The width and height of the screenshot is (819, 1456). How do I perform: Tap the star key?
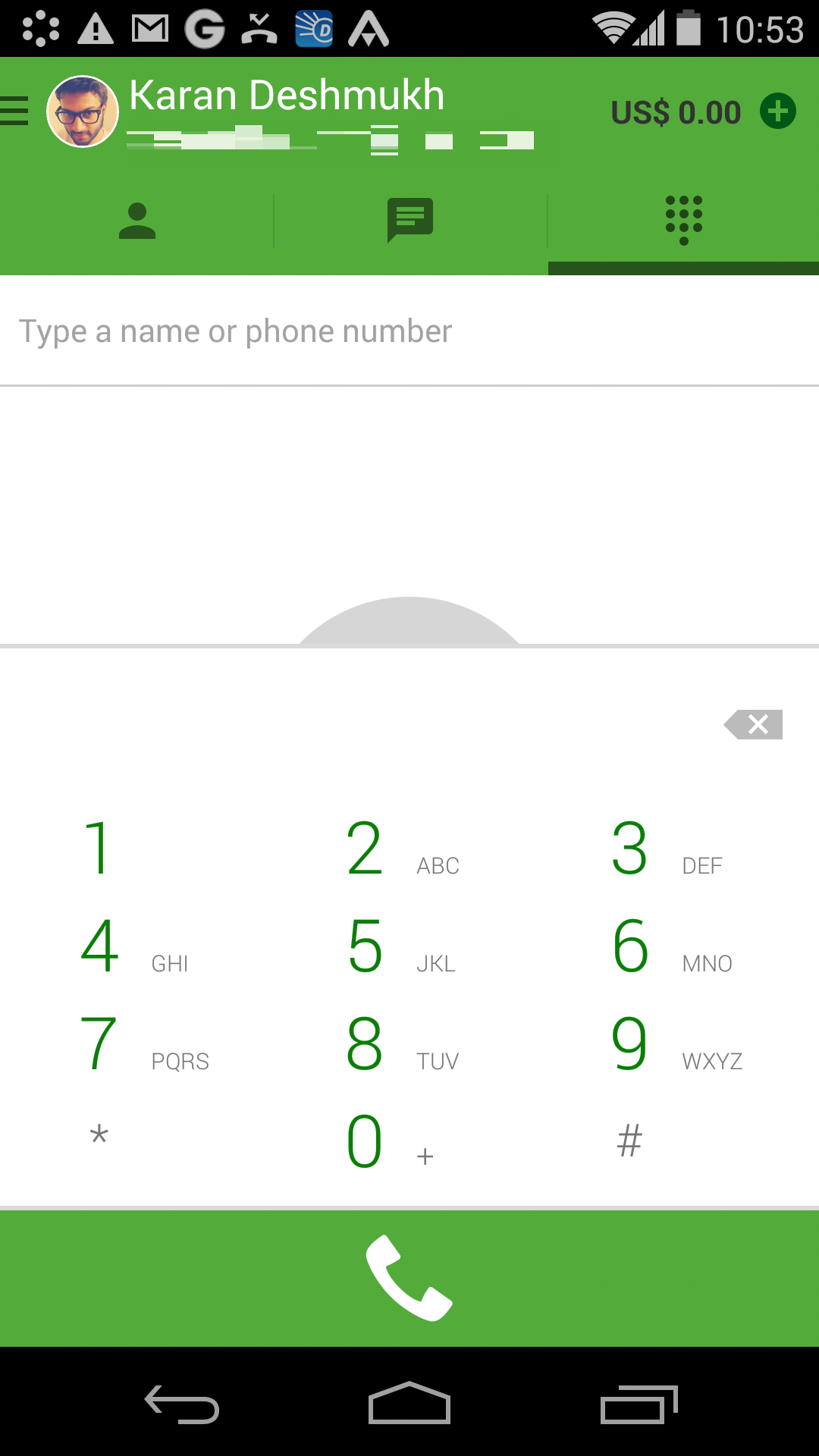pos(99,1137)
